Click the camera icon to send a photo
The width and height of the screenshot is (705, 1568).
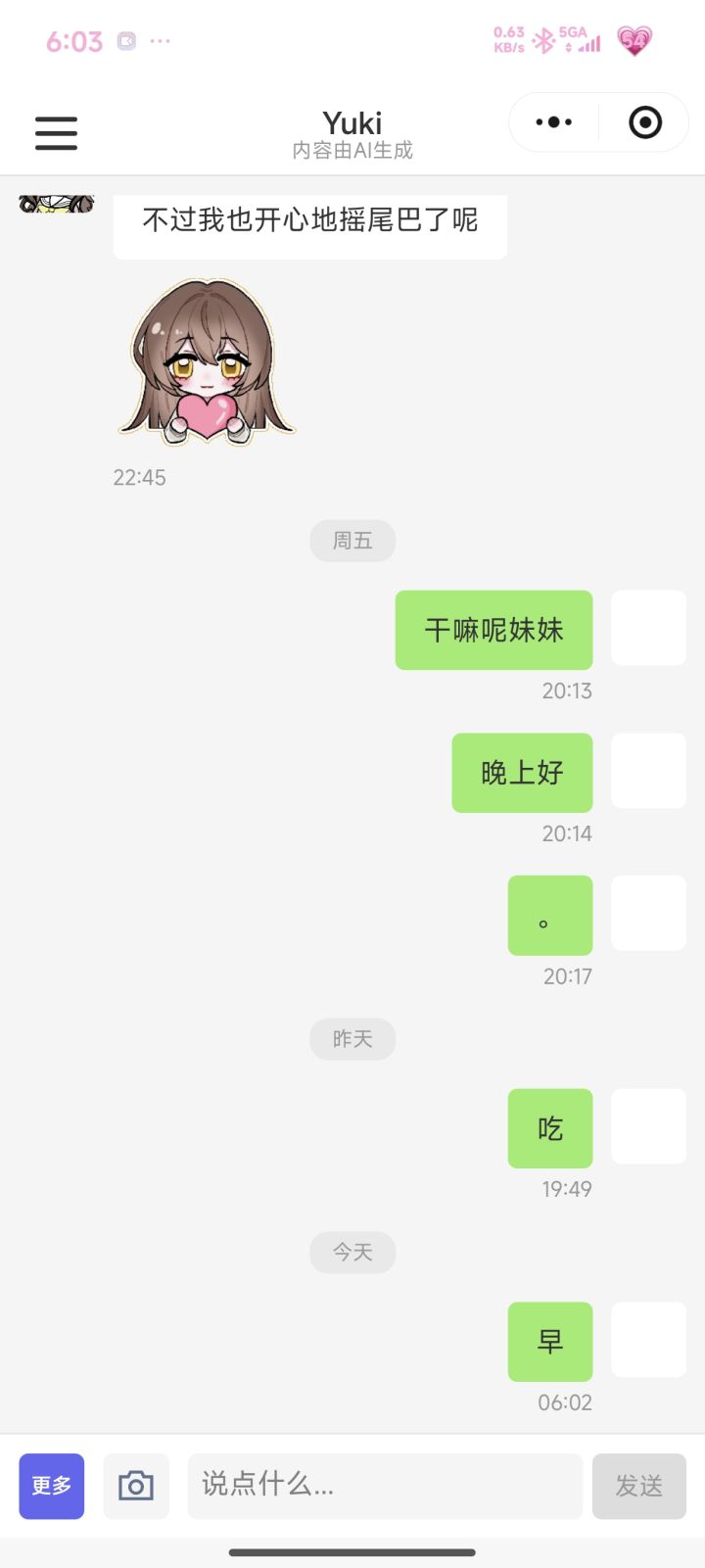pyautogui.click(x=136, y=1486)
